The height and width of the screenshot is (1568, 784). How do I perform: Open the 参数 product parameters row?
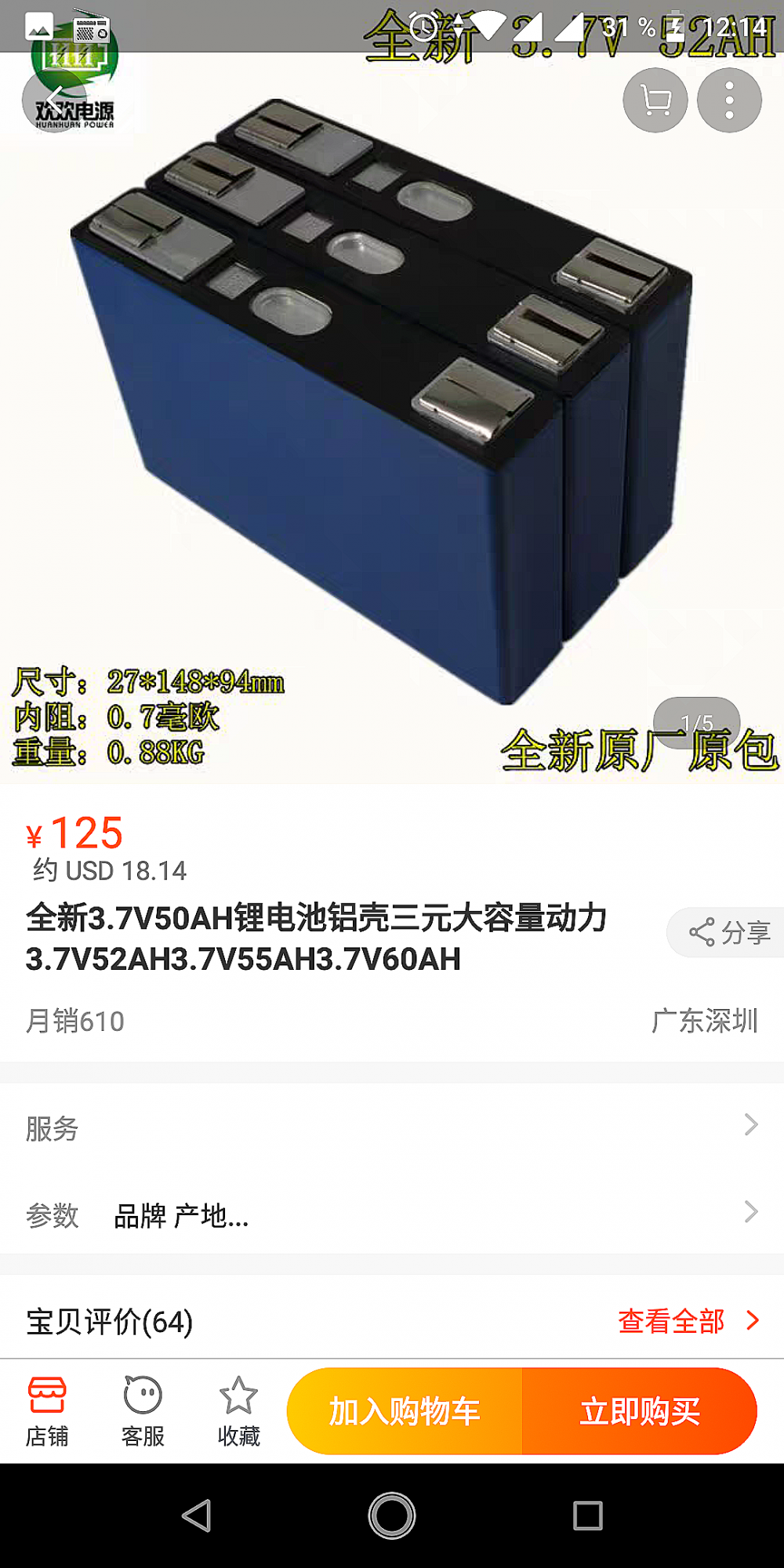[x=392, y=1214]
